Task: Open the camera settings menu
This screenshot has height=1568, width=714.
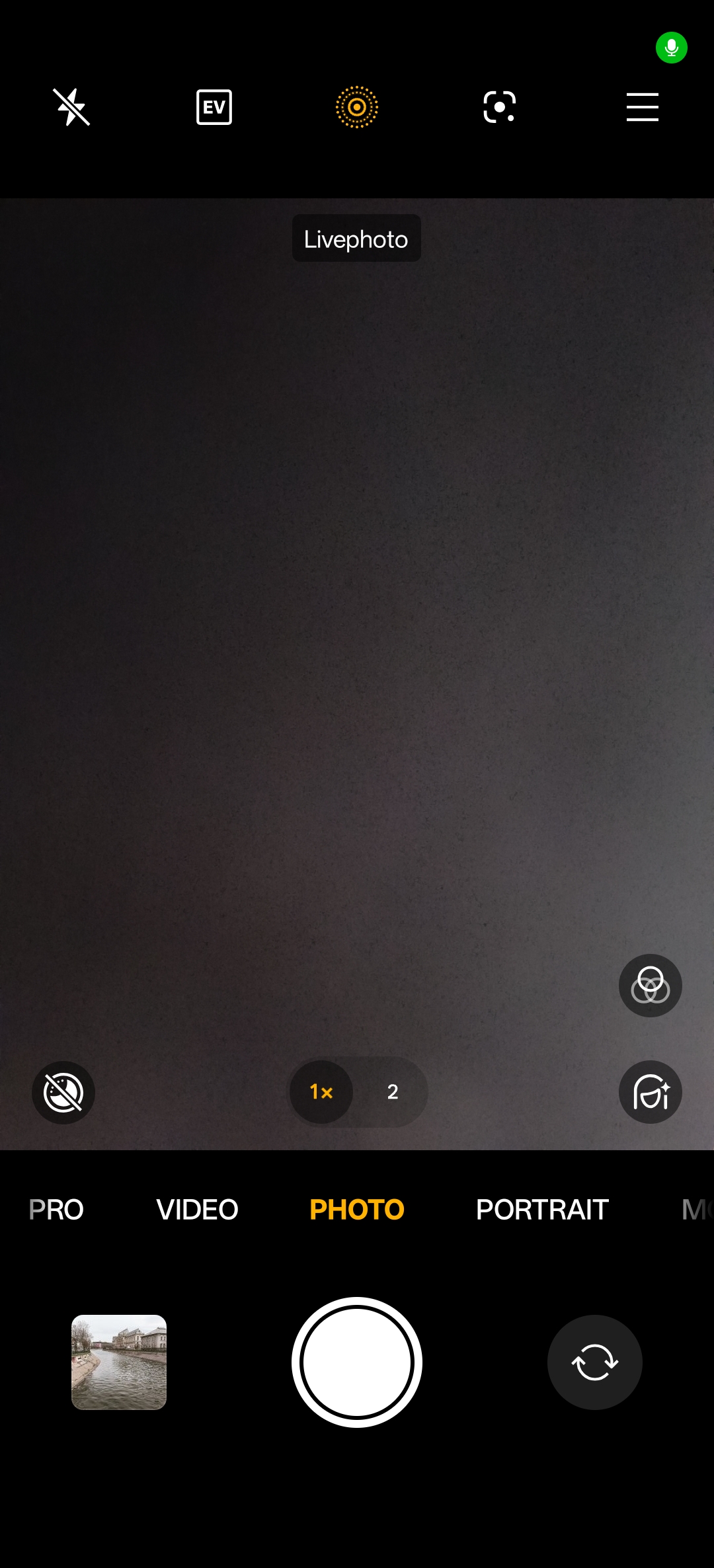Action: [x=643, y=107]
